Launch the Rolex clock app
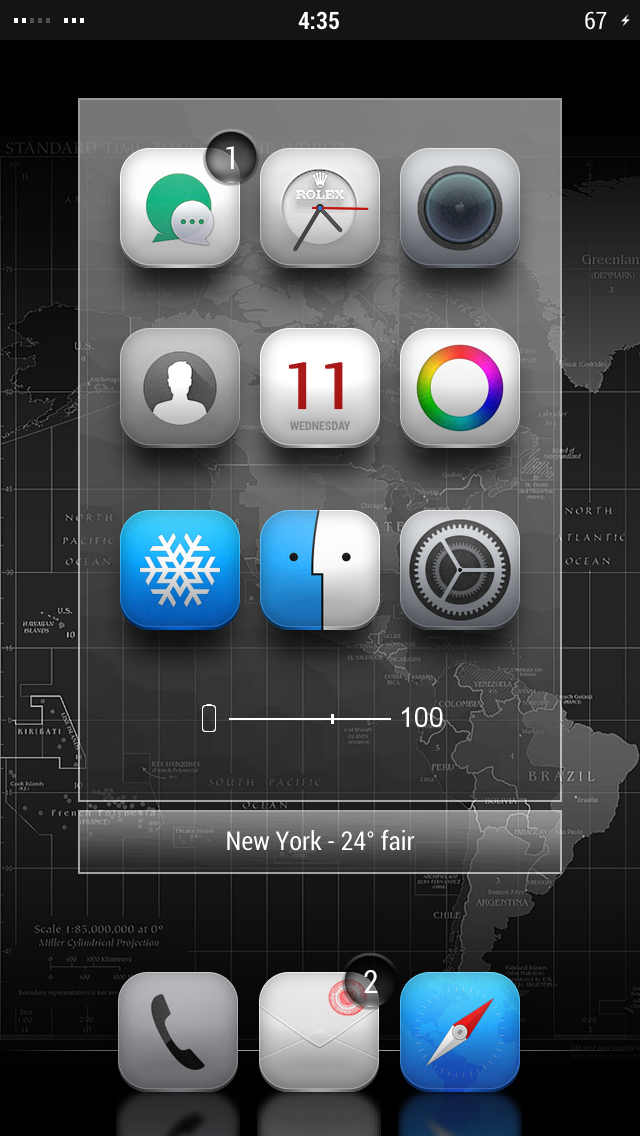Image resolution: width=640 pixels, height=1136 pixels. coord(320,208)
